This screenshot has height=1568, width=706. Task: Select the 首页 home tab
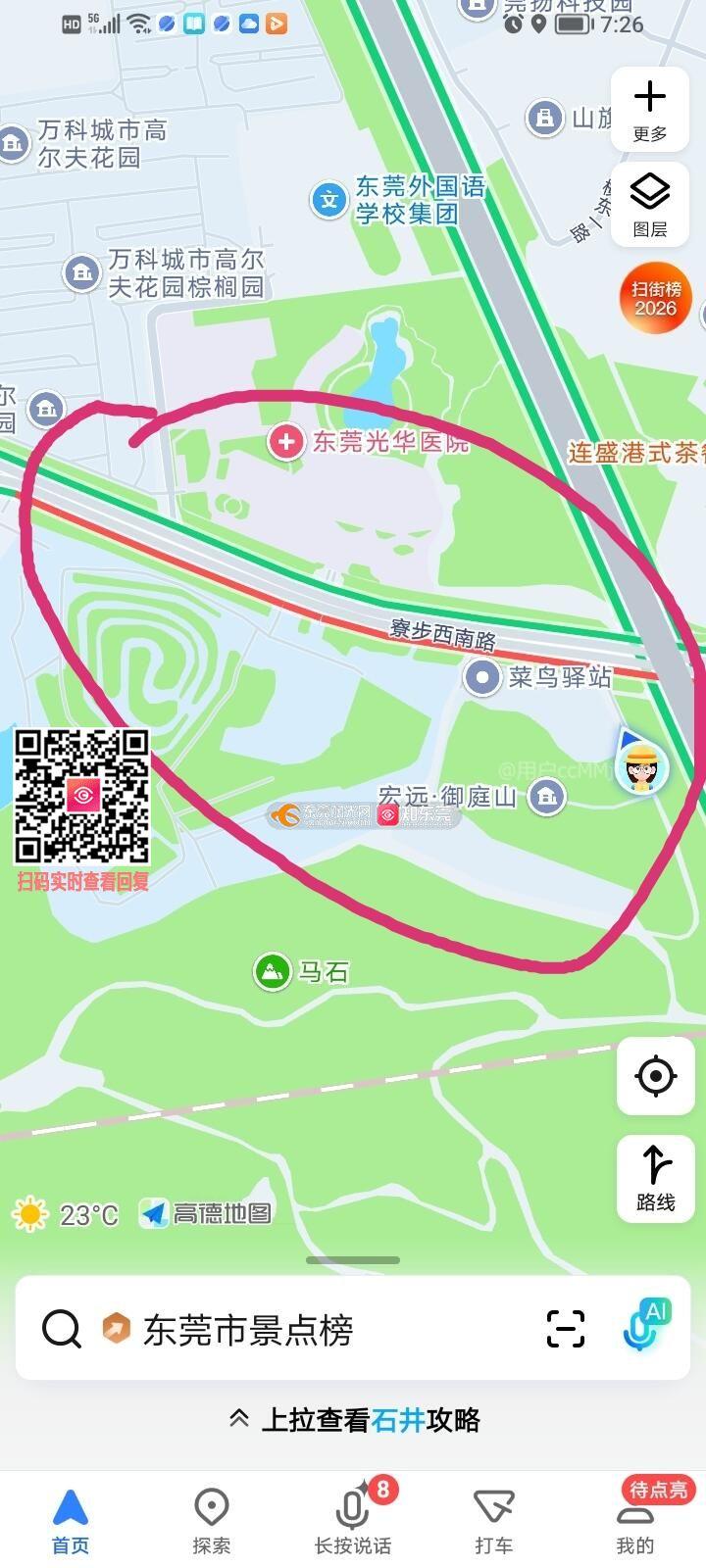pyautogui.click(x=71, y=1520)
